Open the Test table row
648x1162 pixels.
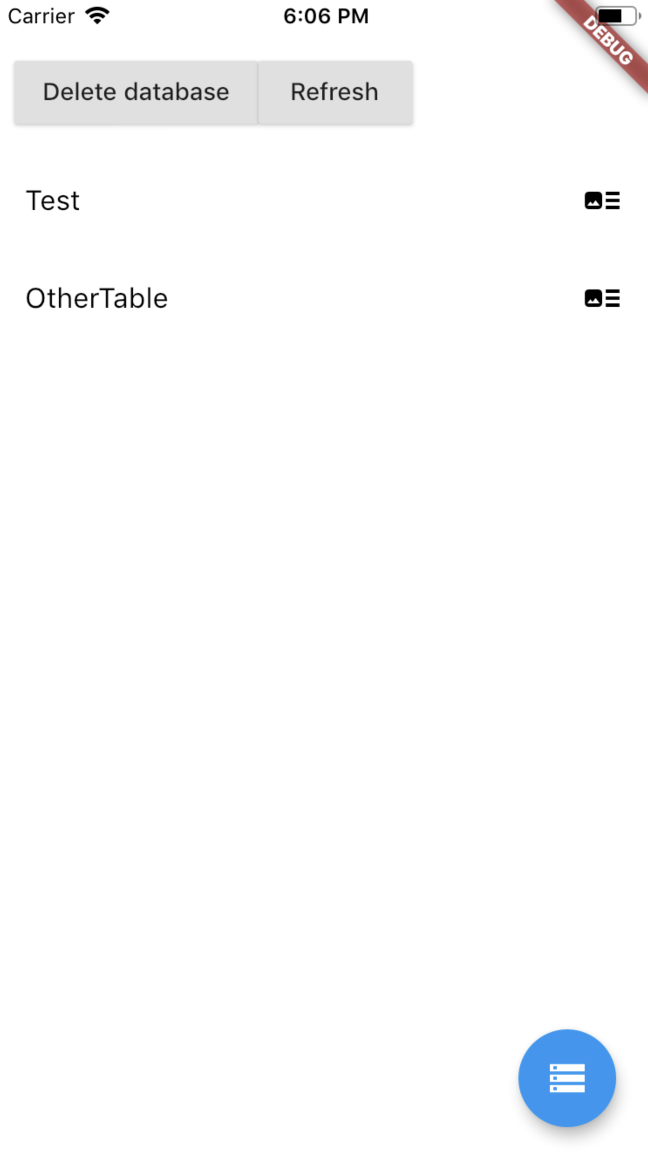coord(324,200)
